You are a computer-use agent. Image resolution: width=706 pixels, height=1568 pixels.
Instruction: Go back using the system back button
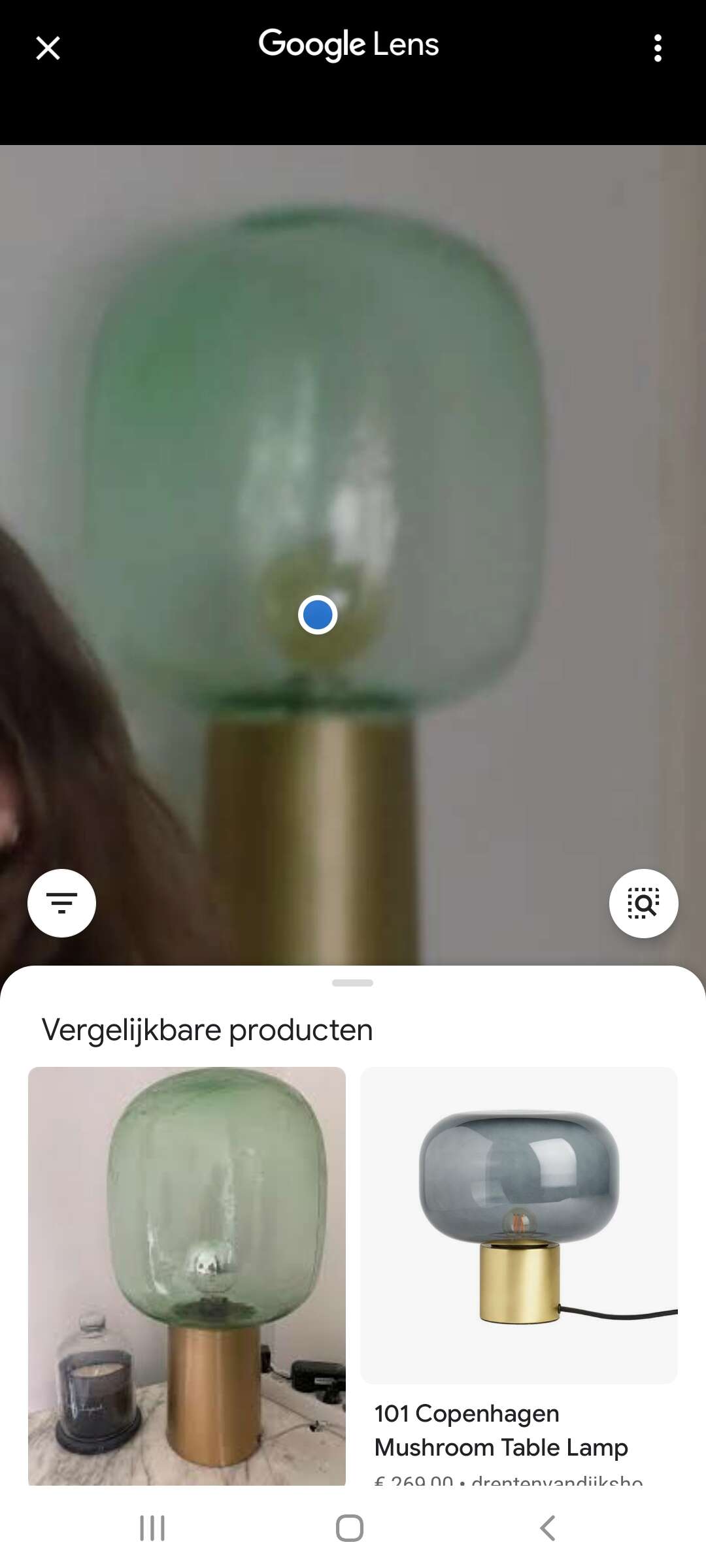tap(547, 1528)
